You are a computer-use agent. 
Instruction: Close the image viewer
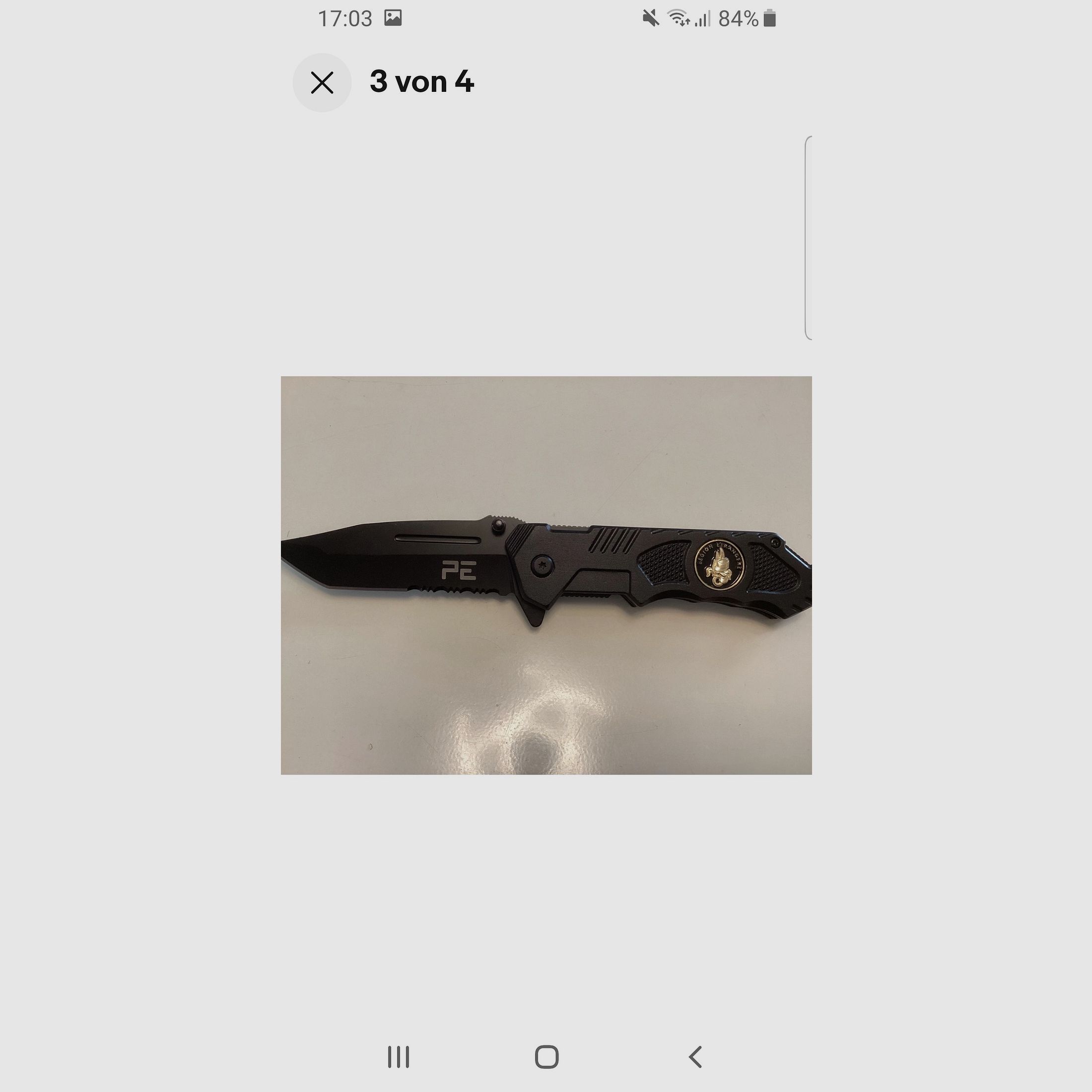click(x=322, y=83)
